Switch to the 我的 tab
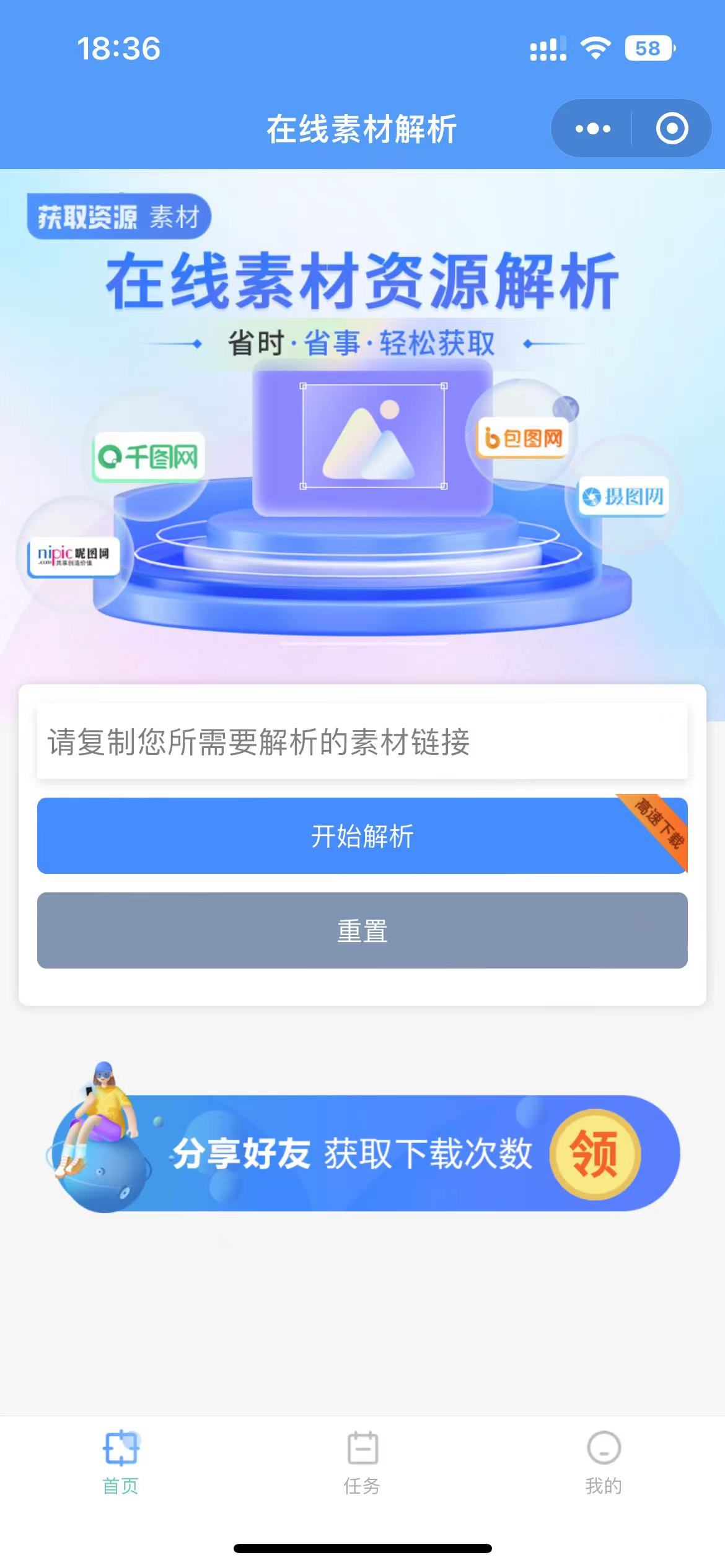Image resolution: width=725 pixels, height=1568 pixels. [x=604, y=1463]
